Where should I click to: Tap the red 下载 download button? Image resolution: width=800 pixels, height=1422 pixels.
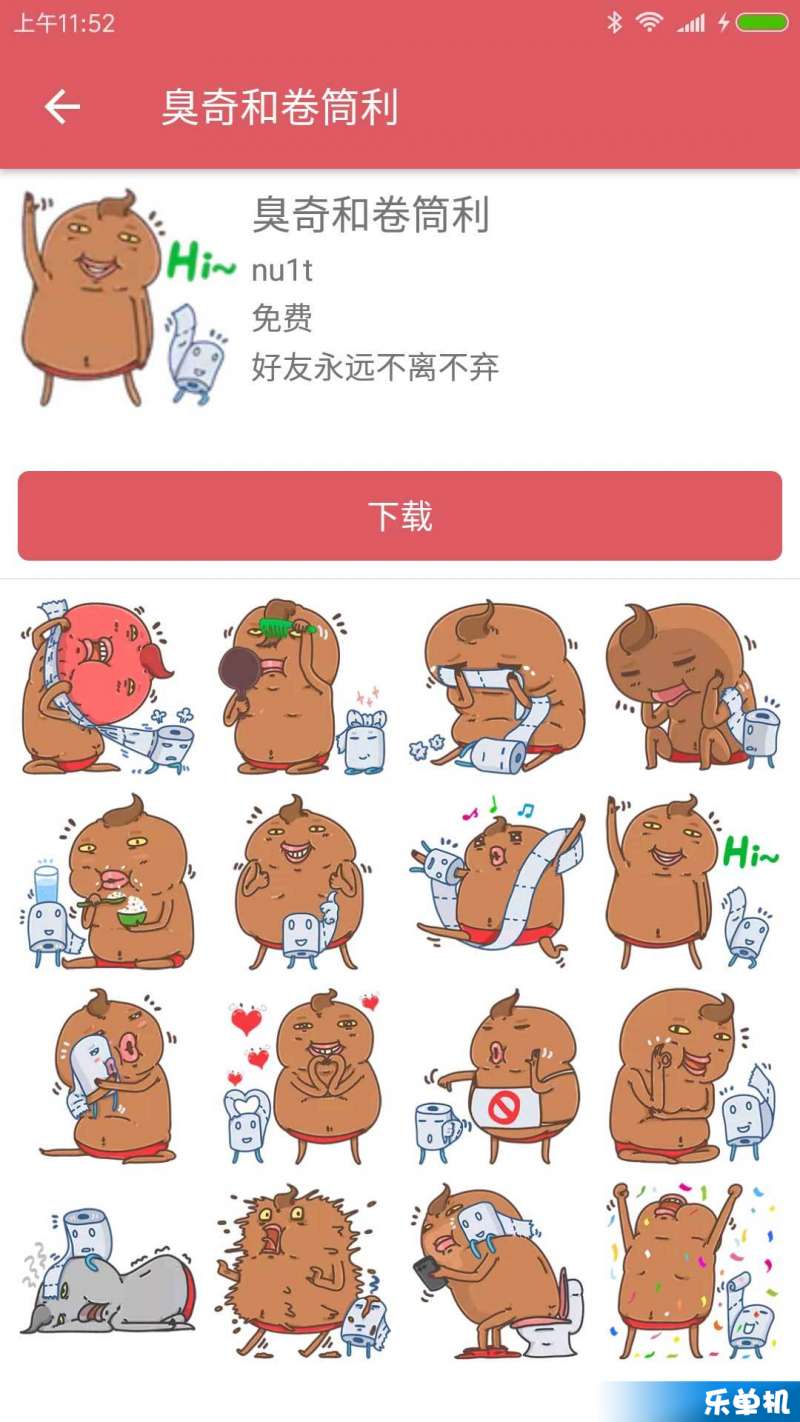(x=400, y=516)
